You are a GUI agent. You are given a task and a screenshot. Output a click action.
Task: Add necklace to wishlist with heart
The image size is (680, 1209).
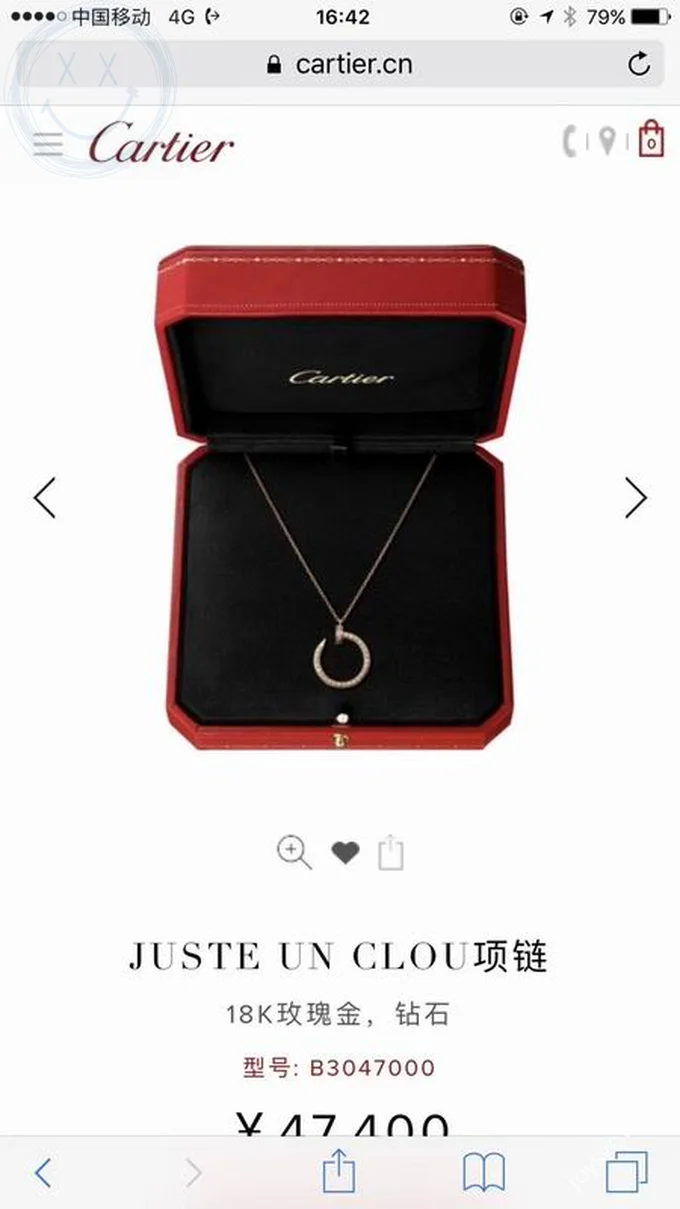(345, 853)
